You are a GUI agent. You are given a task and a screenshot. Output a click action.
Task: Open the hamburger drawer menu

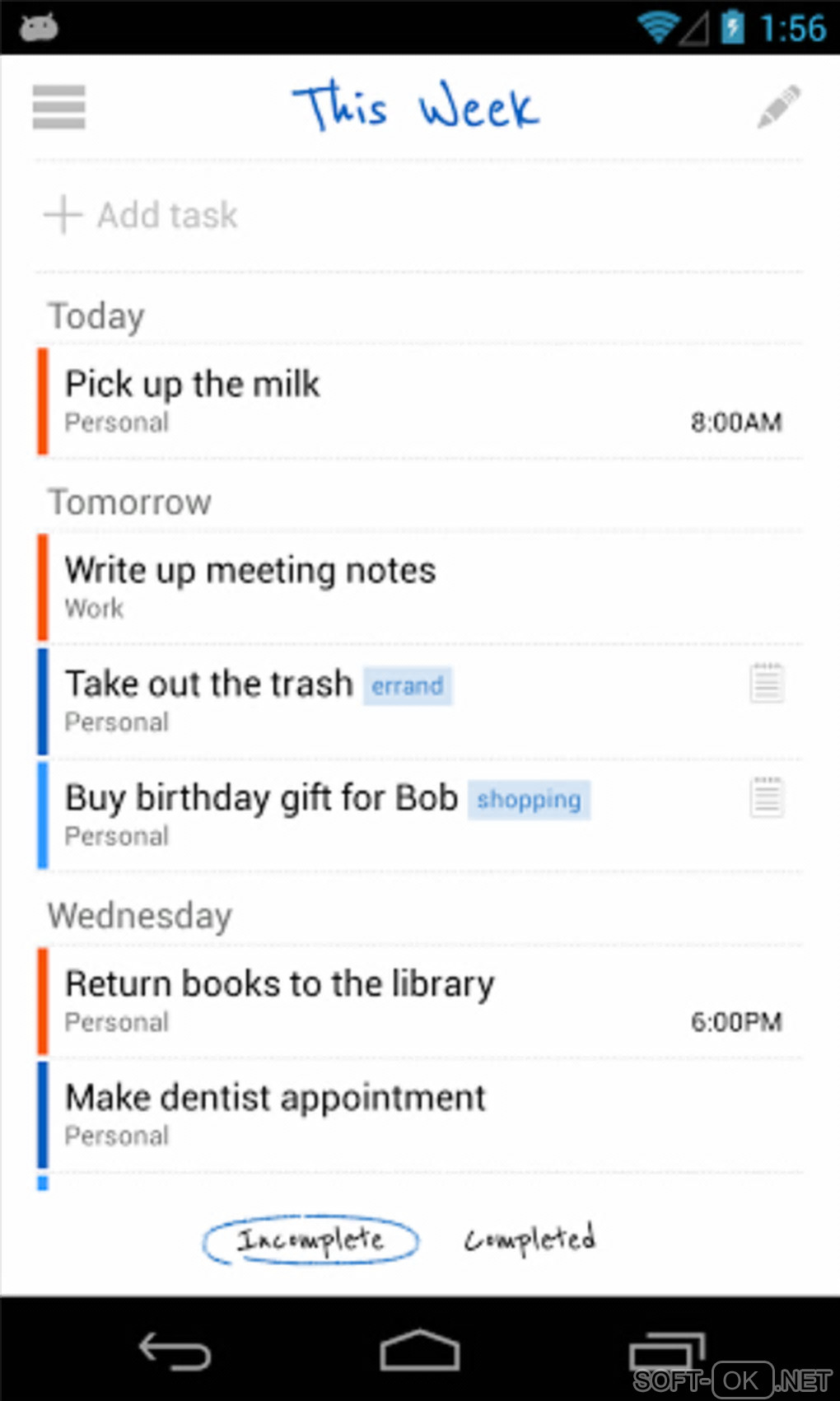(58, 107)
